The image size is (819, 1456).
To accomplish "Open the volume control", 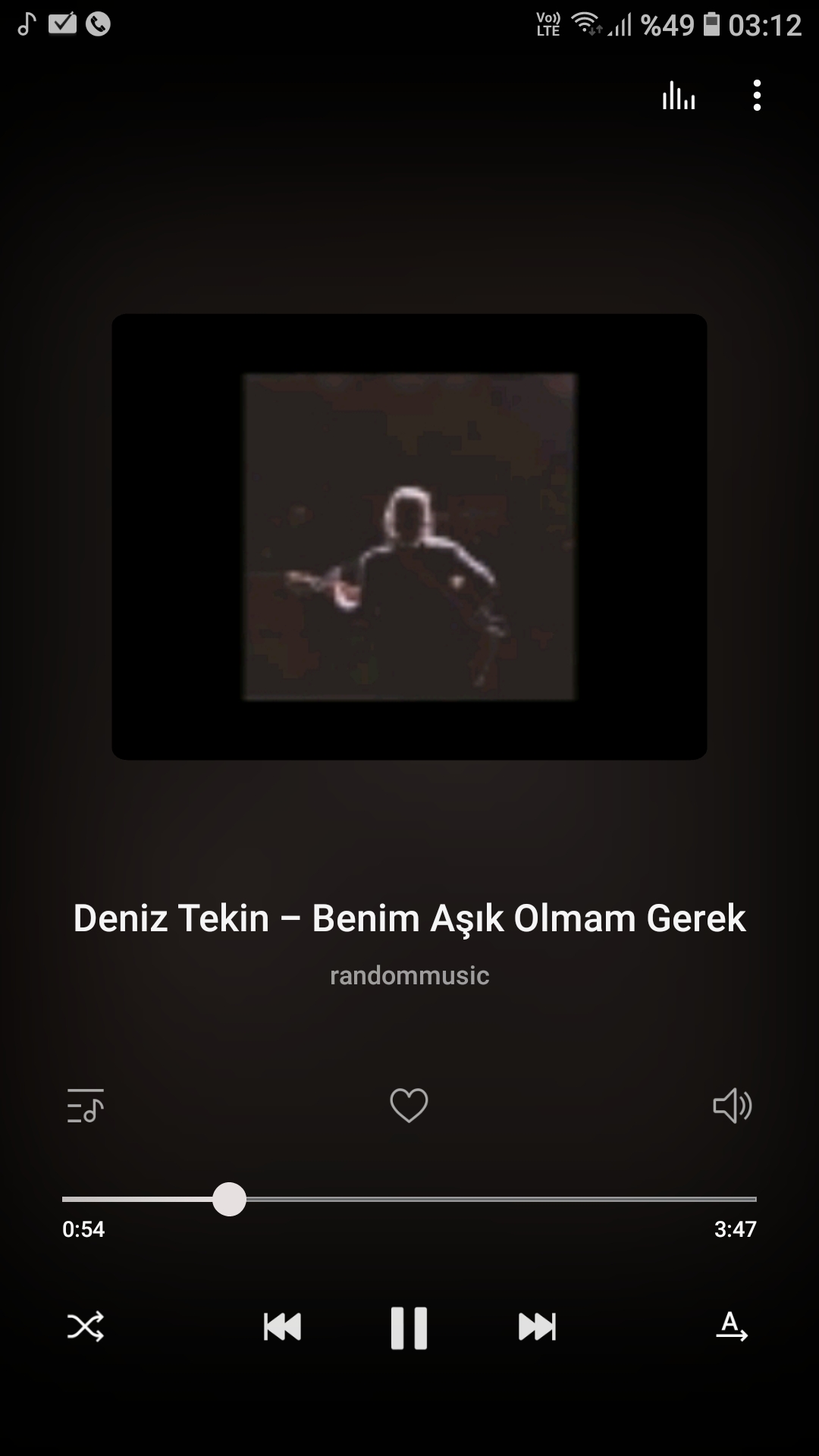I will tap(732, 1106).
